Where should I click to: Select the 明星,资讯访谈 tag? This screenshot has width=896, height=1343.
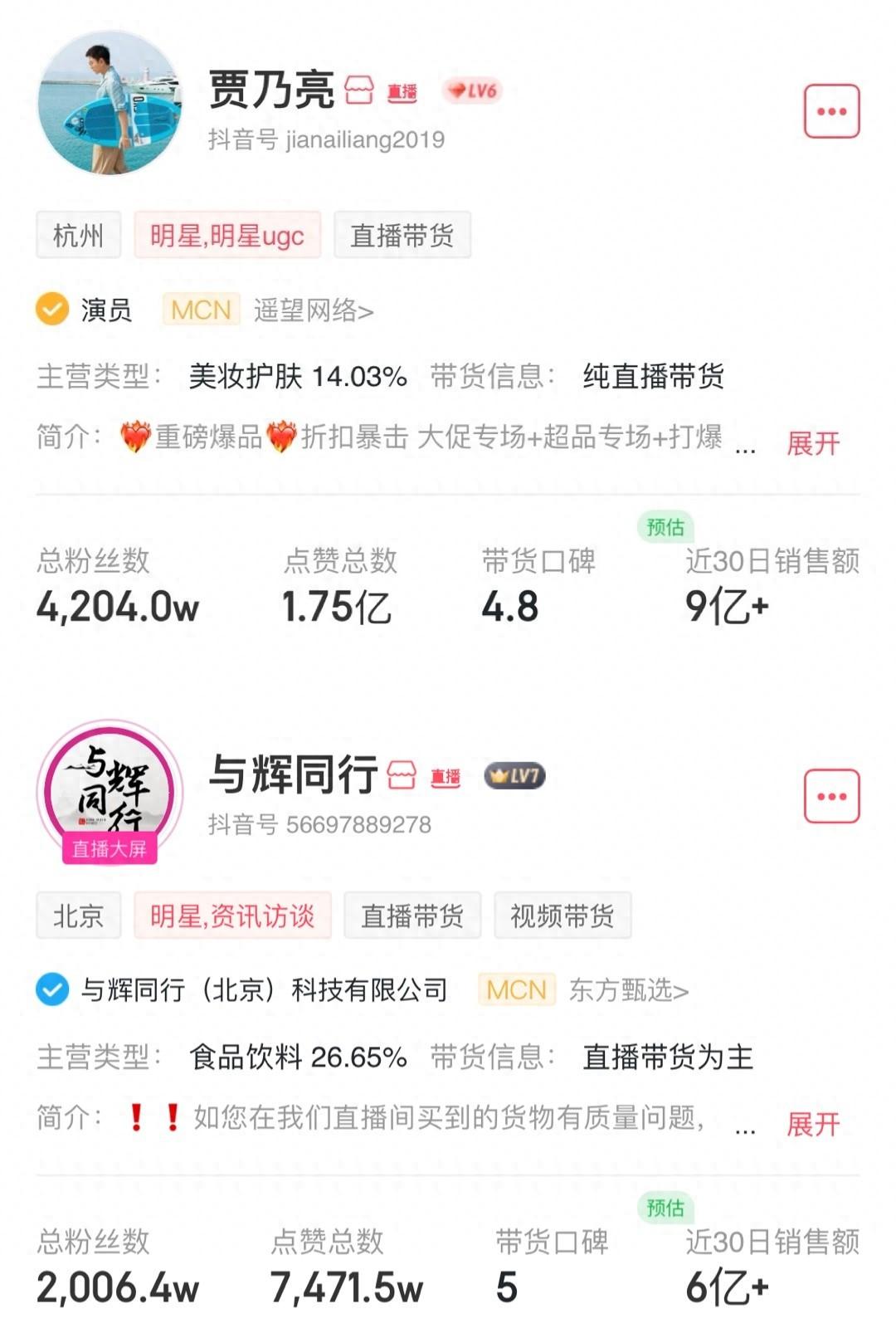point(232,916)
